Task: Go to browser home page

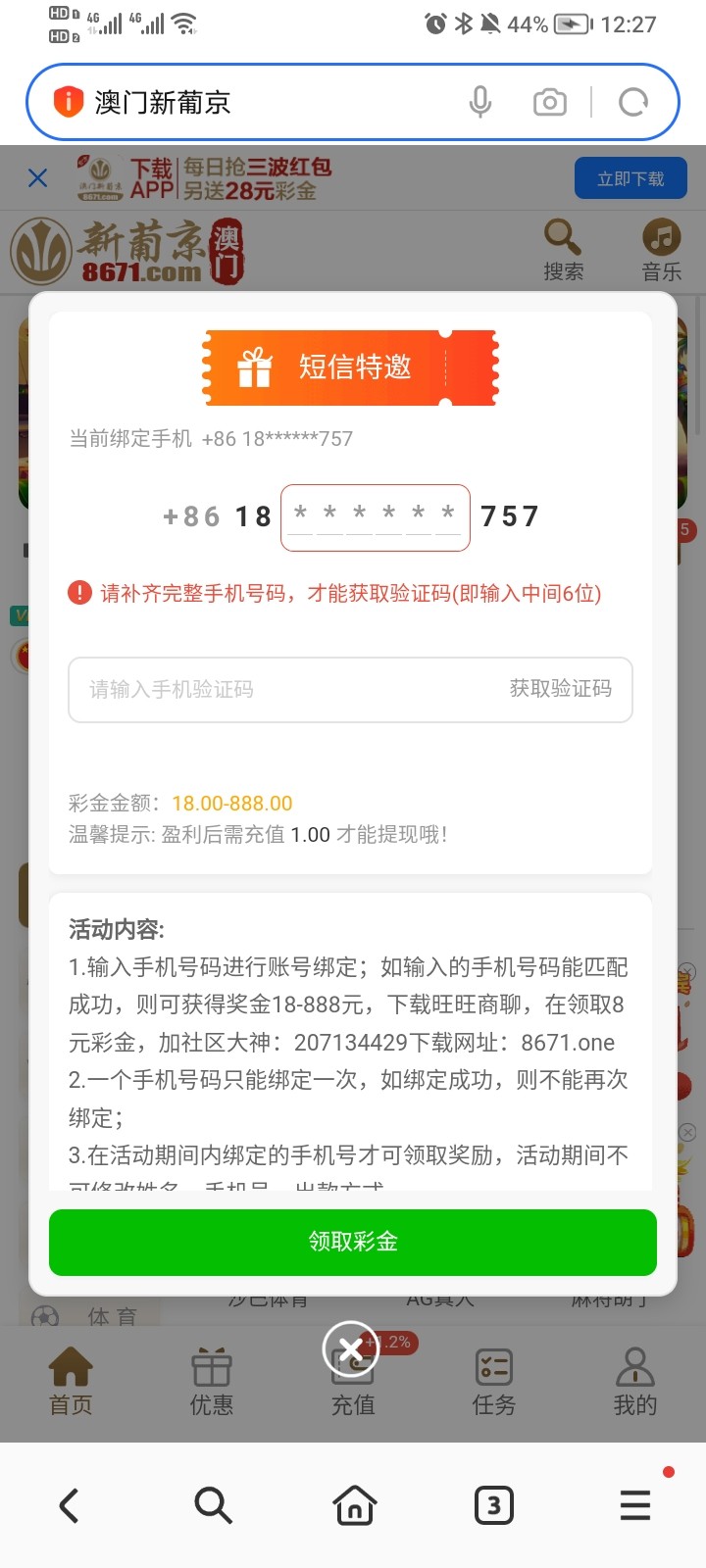Action: point(354,1505)
